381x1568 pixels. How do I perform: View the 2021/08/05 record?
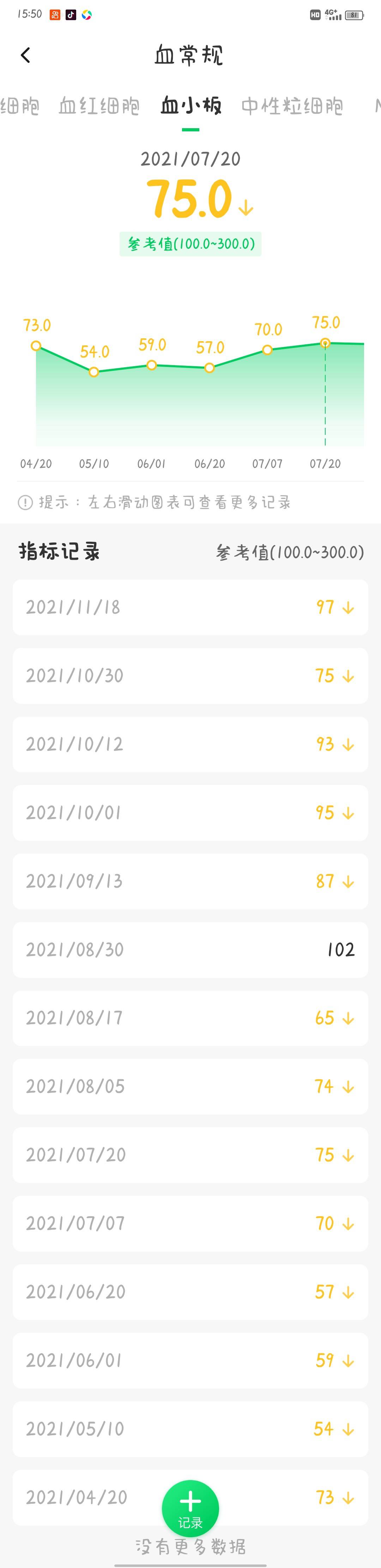tap(190, 1087)
